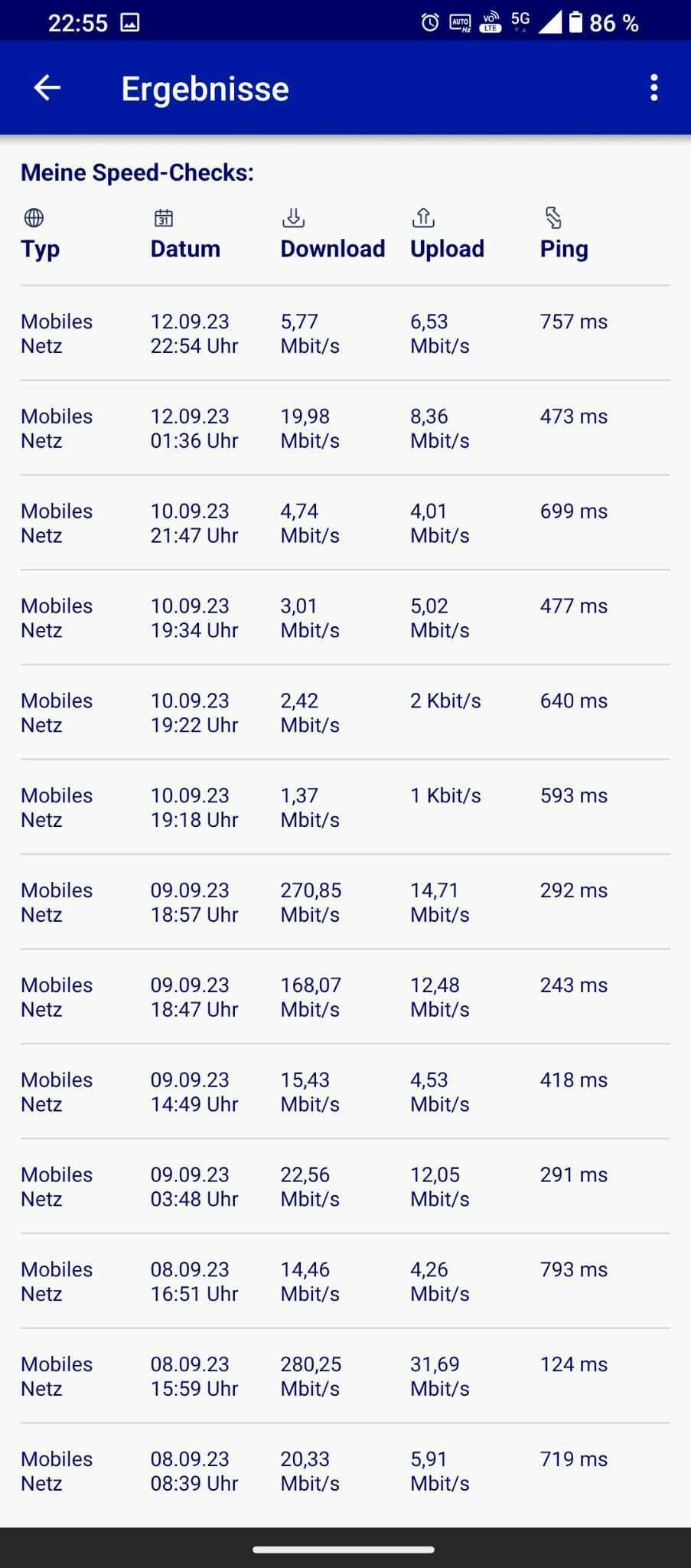Open the 08.09.23 15:59 speed check entry
This screenshot has height=1568, width=691.
point(345,1376)
